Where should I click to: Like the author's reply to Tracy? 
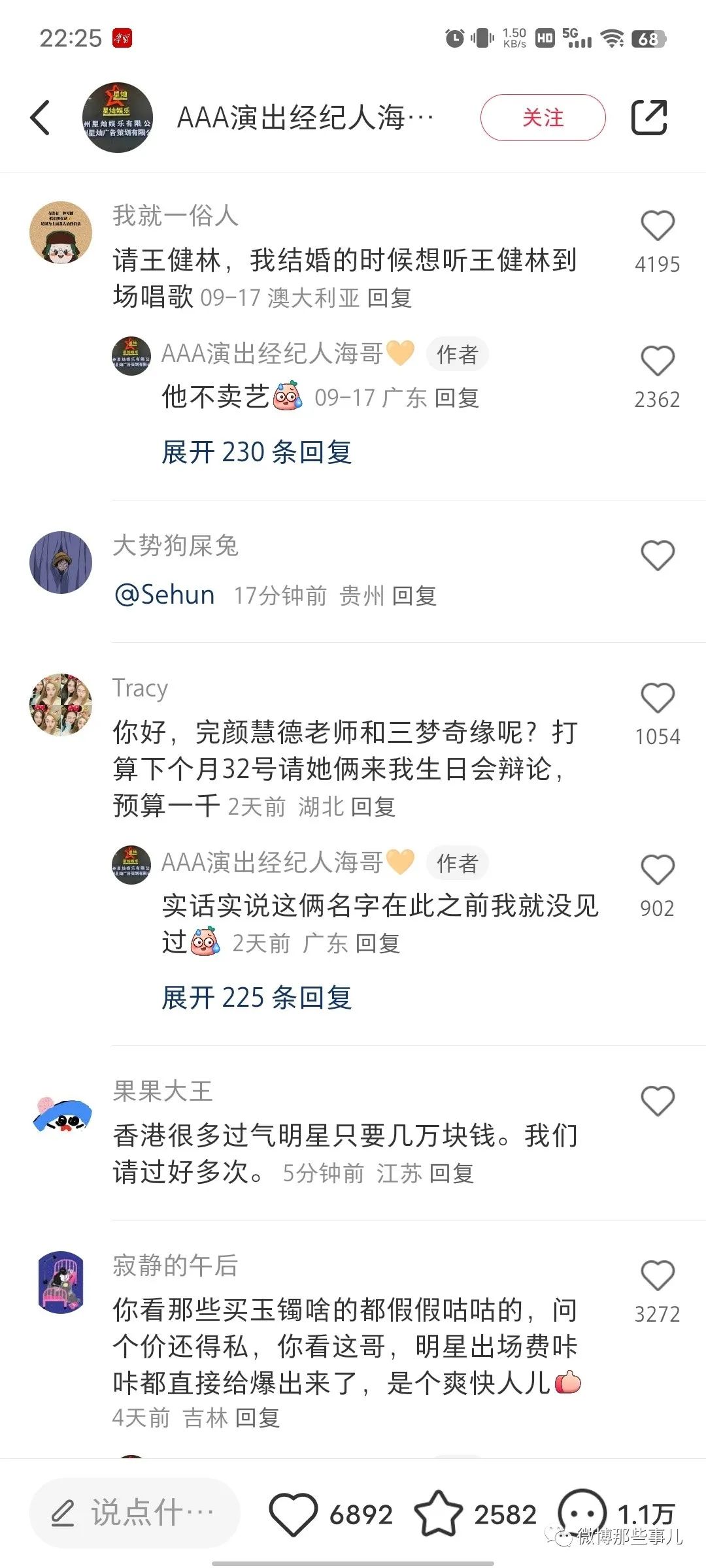pyautogui.click(x=657, y=870)
